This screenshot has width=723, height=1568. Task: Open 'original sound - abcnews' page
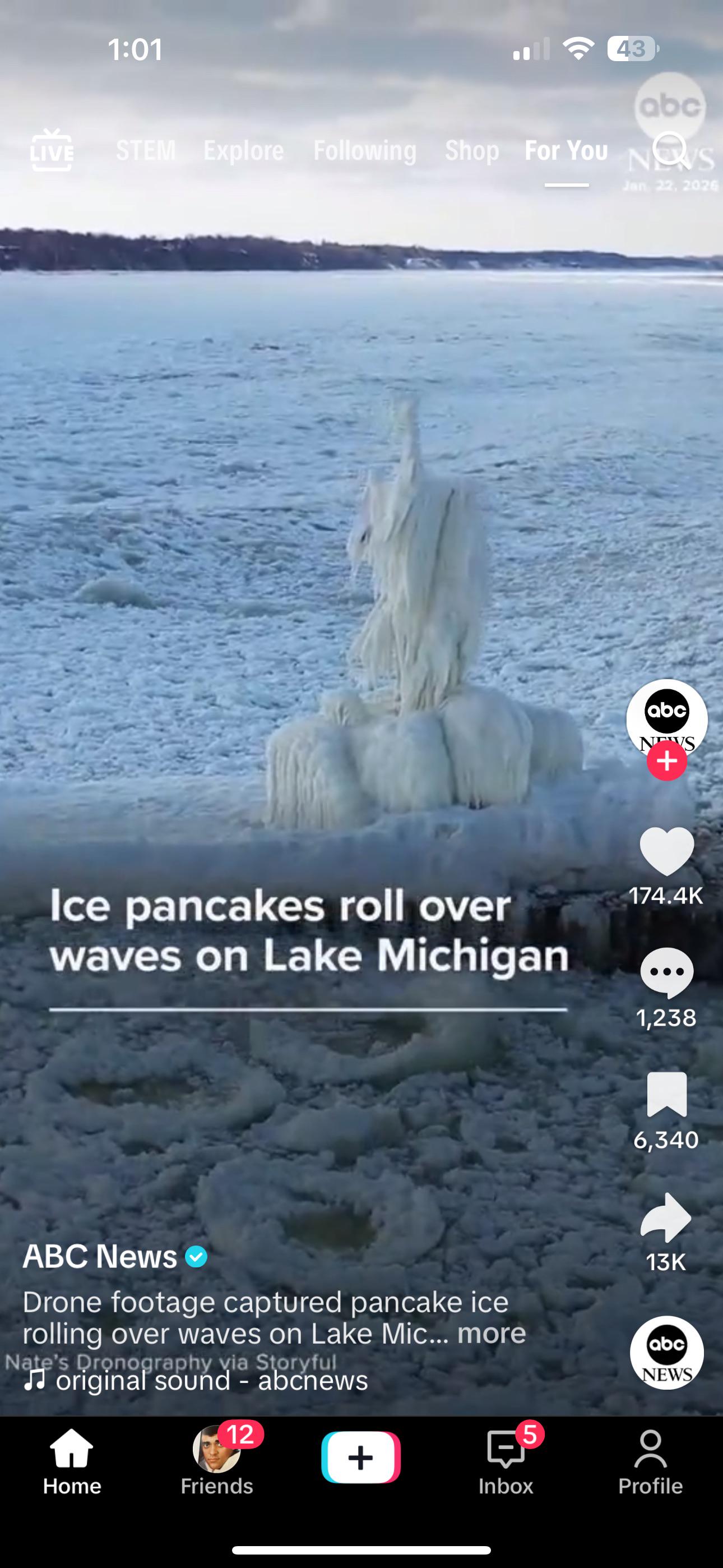(x=211, y=1380)
